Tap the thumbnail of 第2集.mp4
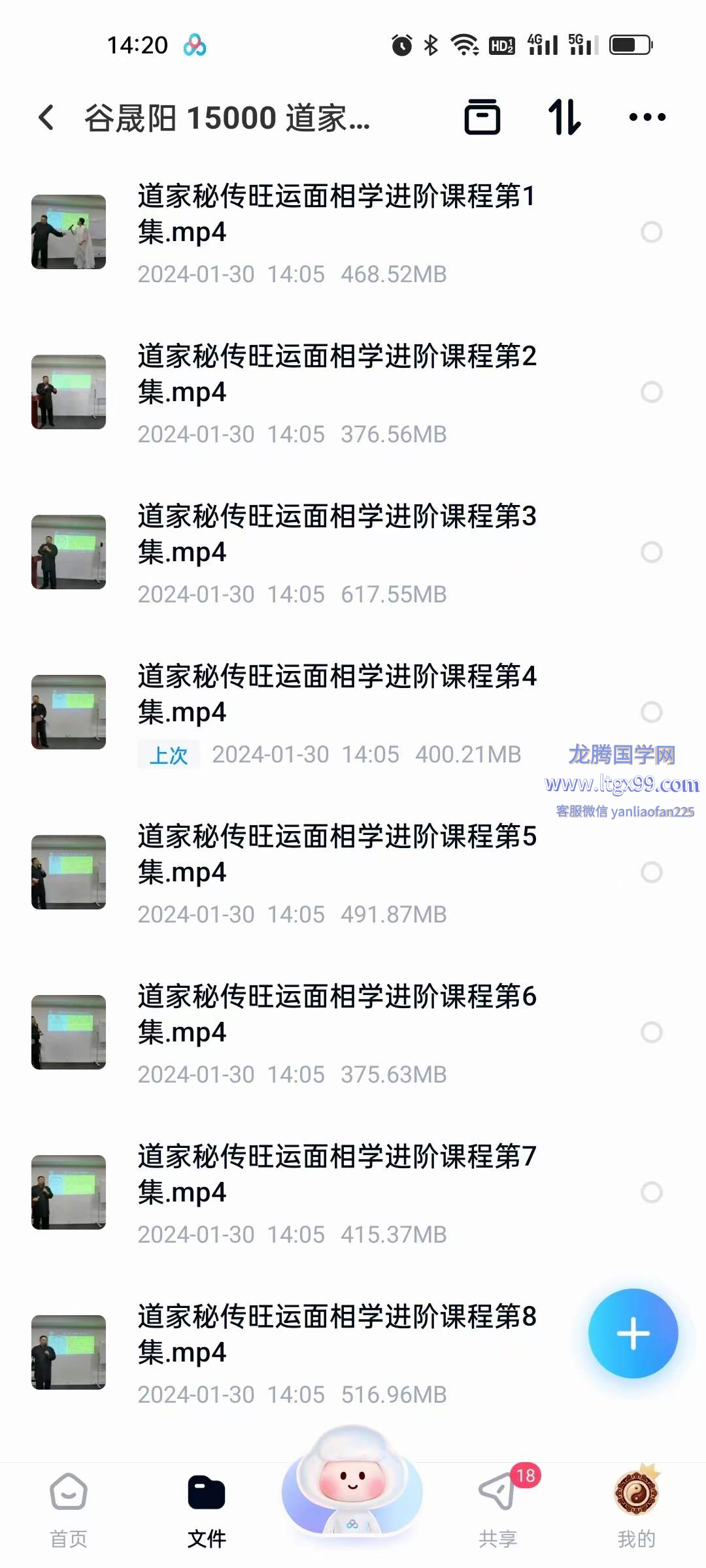This screenshot has width=706, height=1568. tap(69, 392)
